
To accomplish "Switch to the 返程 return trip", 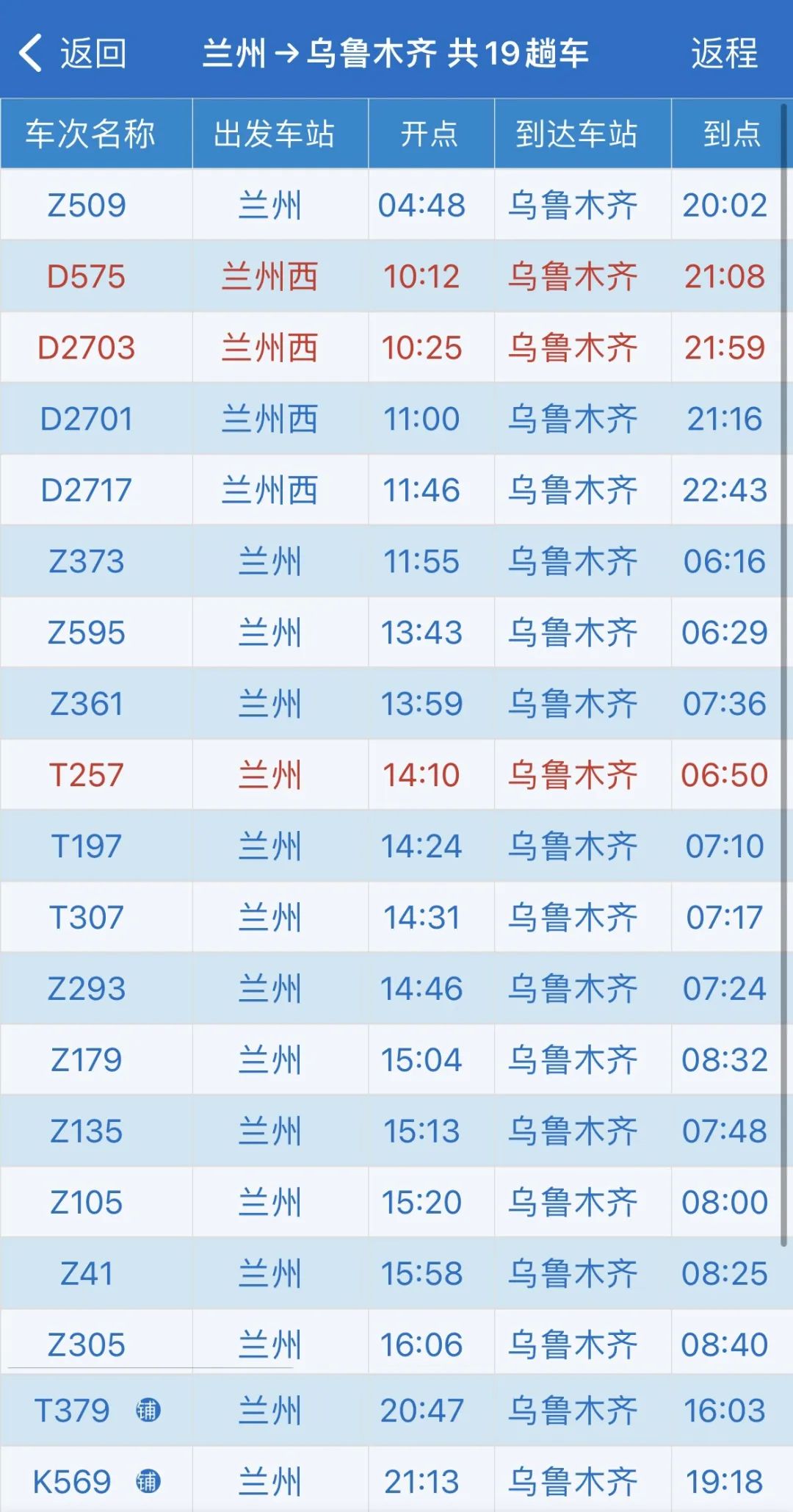I will 724,54.
